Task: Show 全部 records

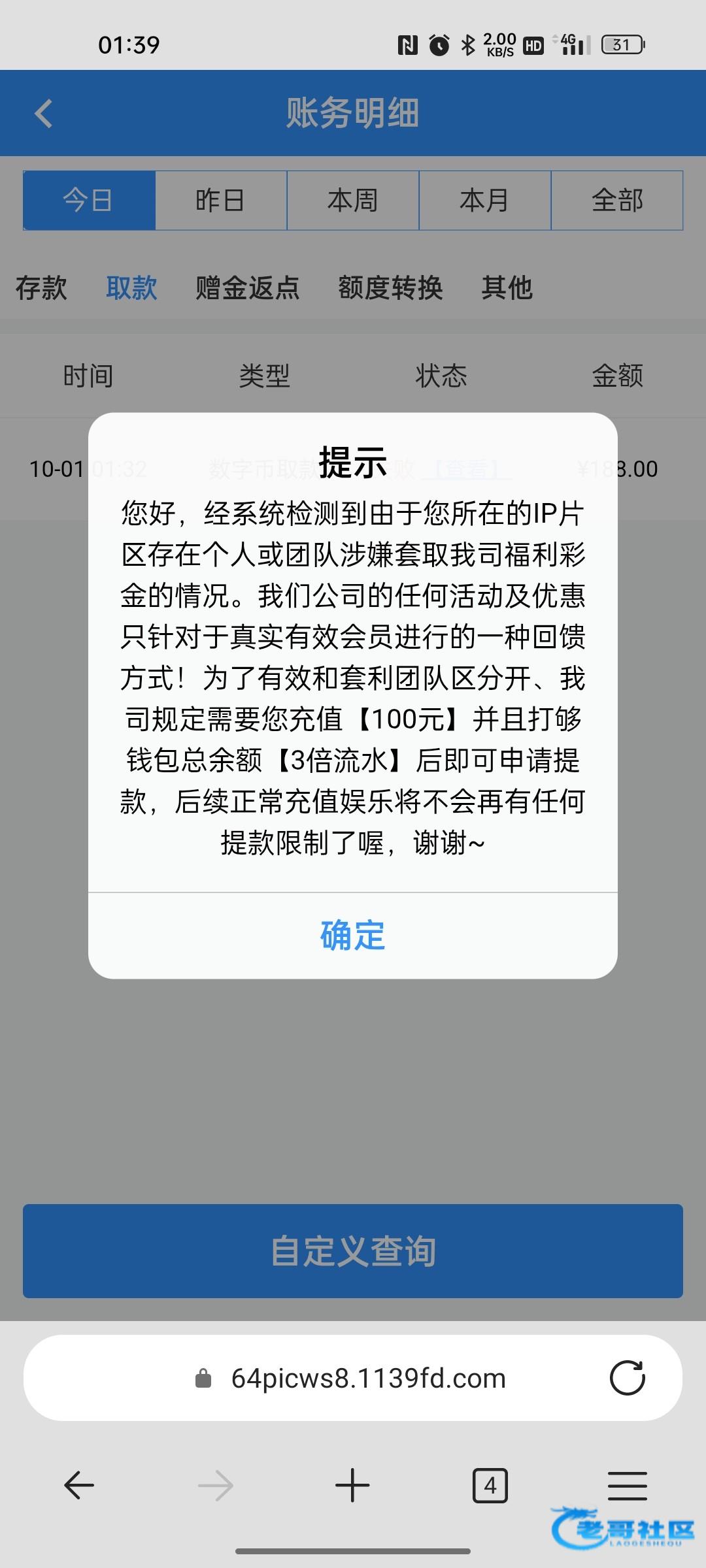Action: click(x=617, y=200)
